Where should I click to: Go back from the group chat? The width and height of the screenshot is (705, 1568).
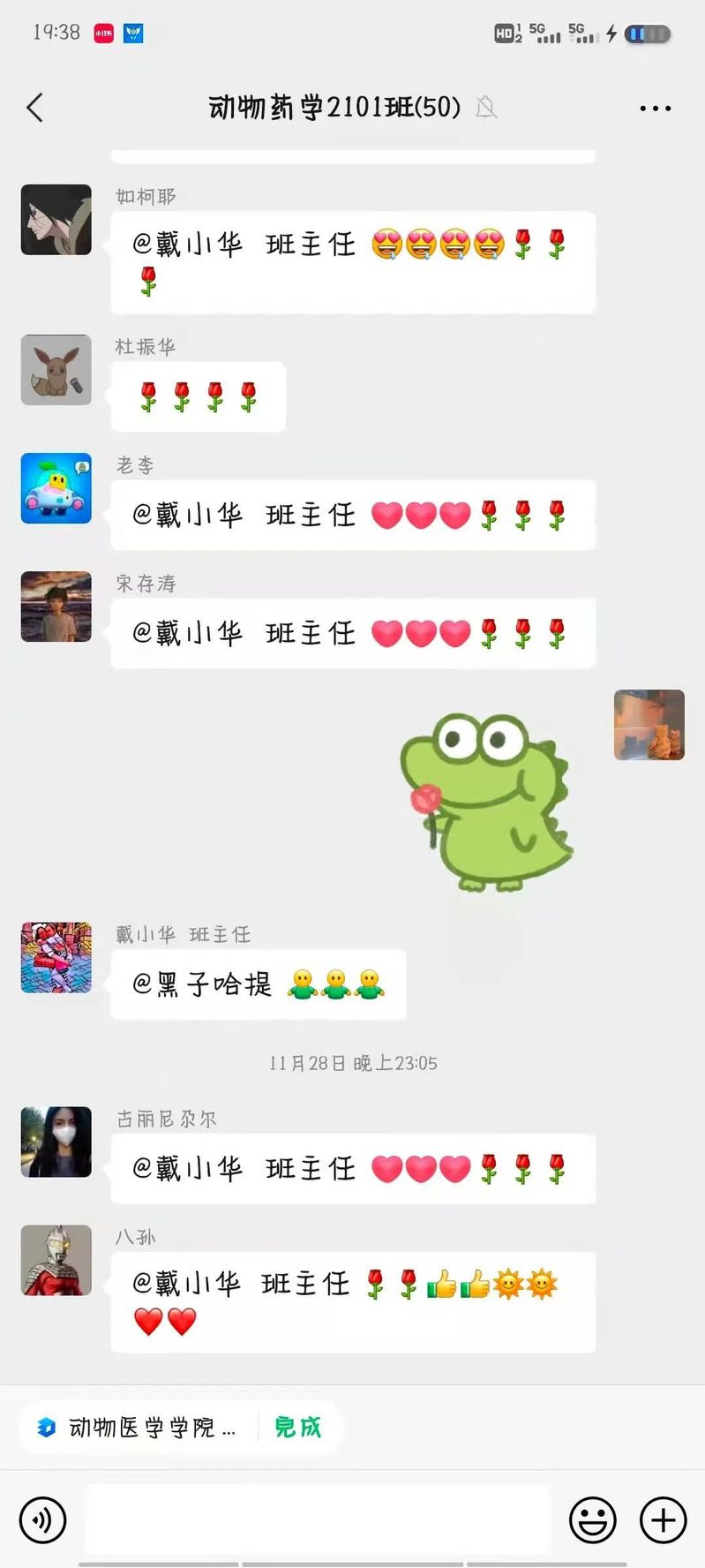tap(35, 108)
